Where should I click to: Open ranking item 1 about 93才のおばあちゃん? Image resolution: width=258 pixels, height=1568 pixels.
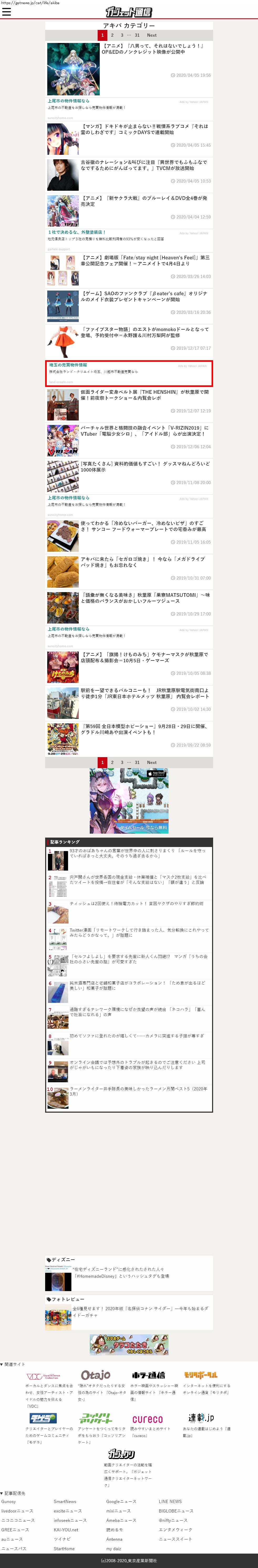tap(138, 853)
